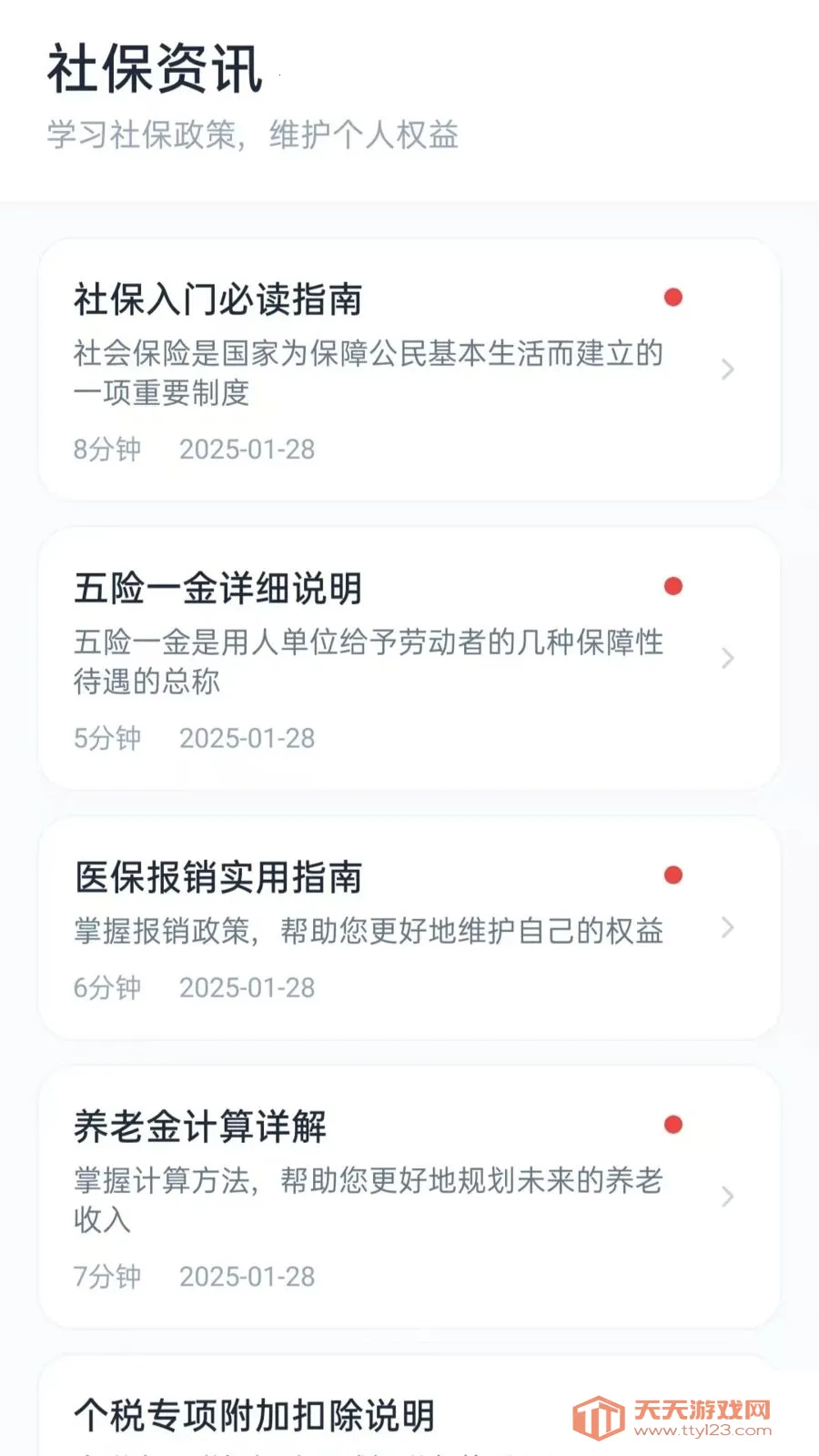Viewport: 819px width, 1456px height.
Task: Mark 医保报销实用指南 as read via its red dot
Action: (x=673, y=874)
